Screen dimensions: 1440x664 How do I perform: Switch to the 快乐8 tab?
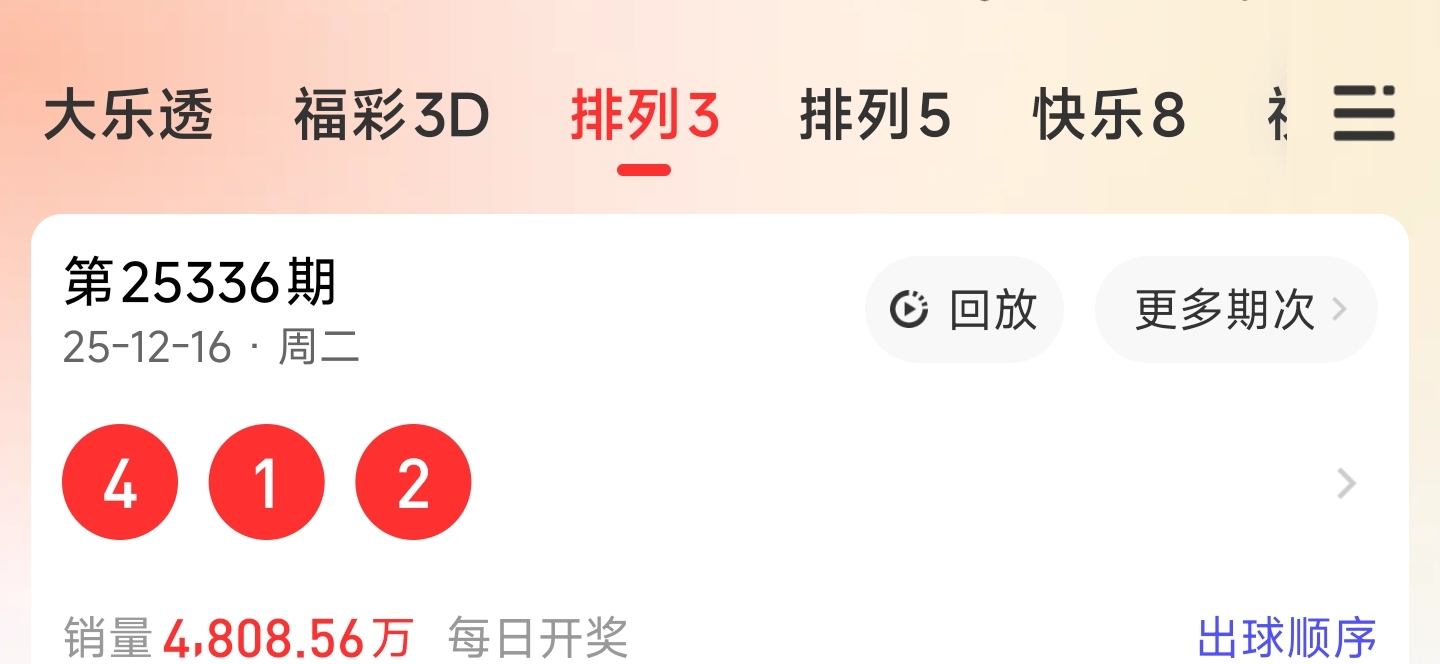pos(1109,115)
